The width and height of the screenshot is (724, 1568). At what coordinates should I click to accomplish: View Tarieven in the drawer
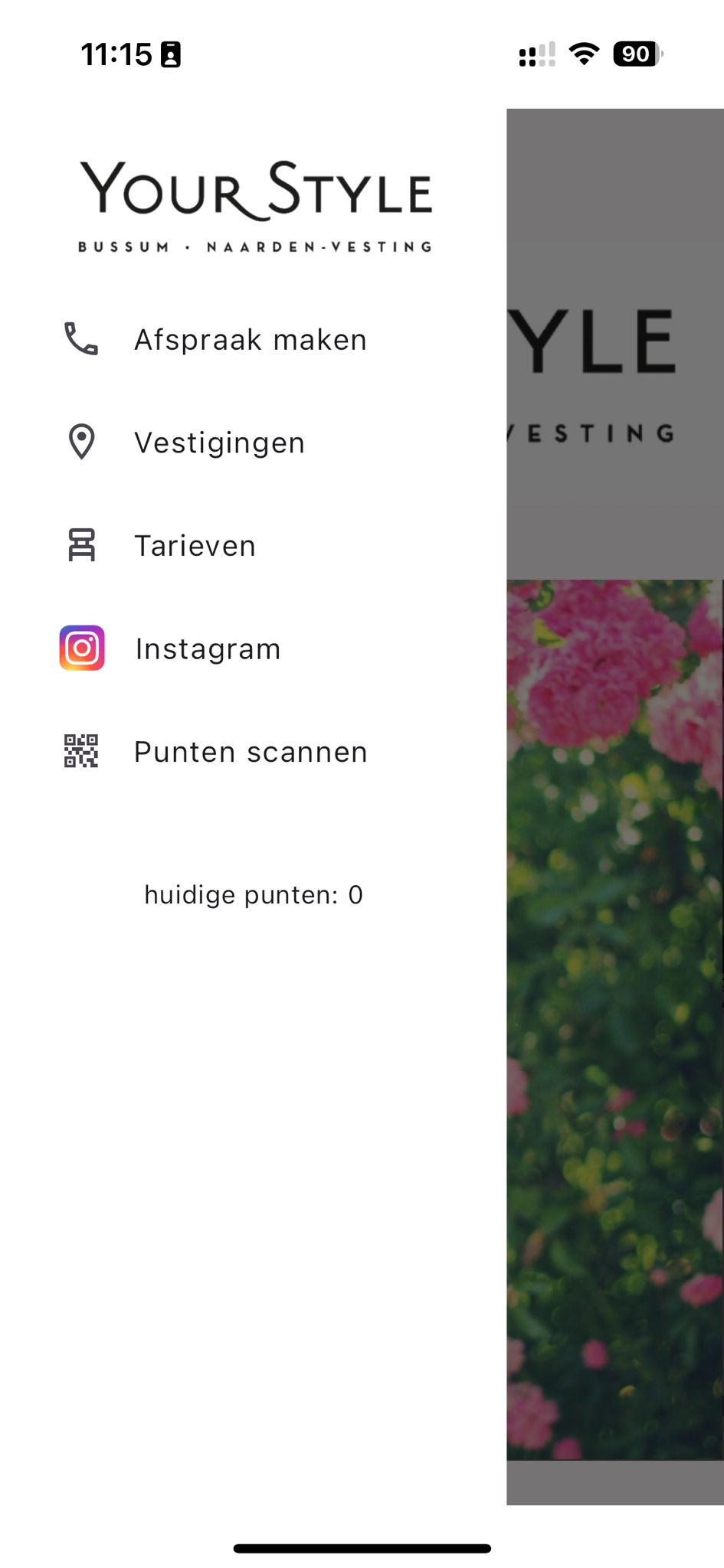(195, 546)
